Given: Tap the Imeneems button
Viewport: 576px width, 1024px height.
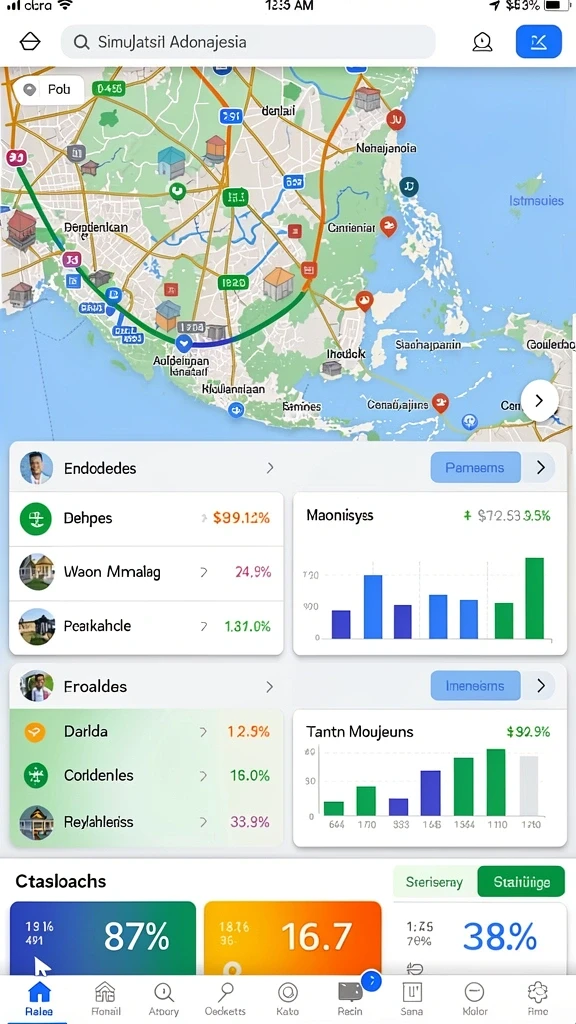Looking at the screenshot, I should (x=475, y=686).
